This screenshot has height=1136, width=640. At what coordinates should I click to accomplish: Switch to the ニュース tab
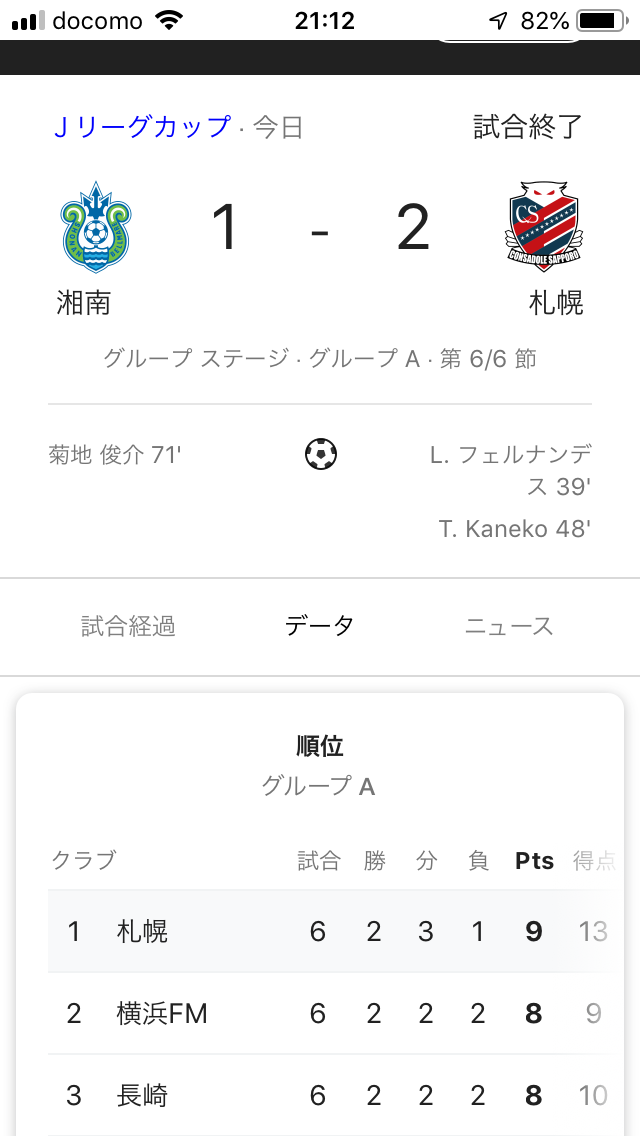[x=508, y=627]
